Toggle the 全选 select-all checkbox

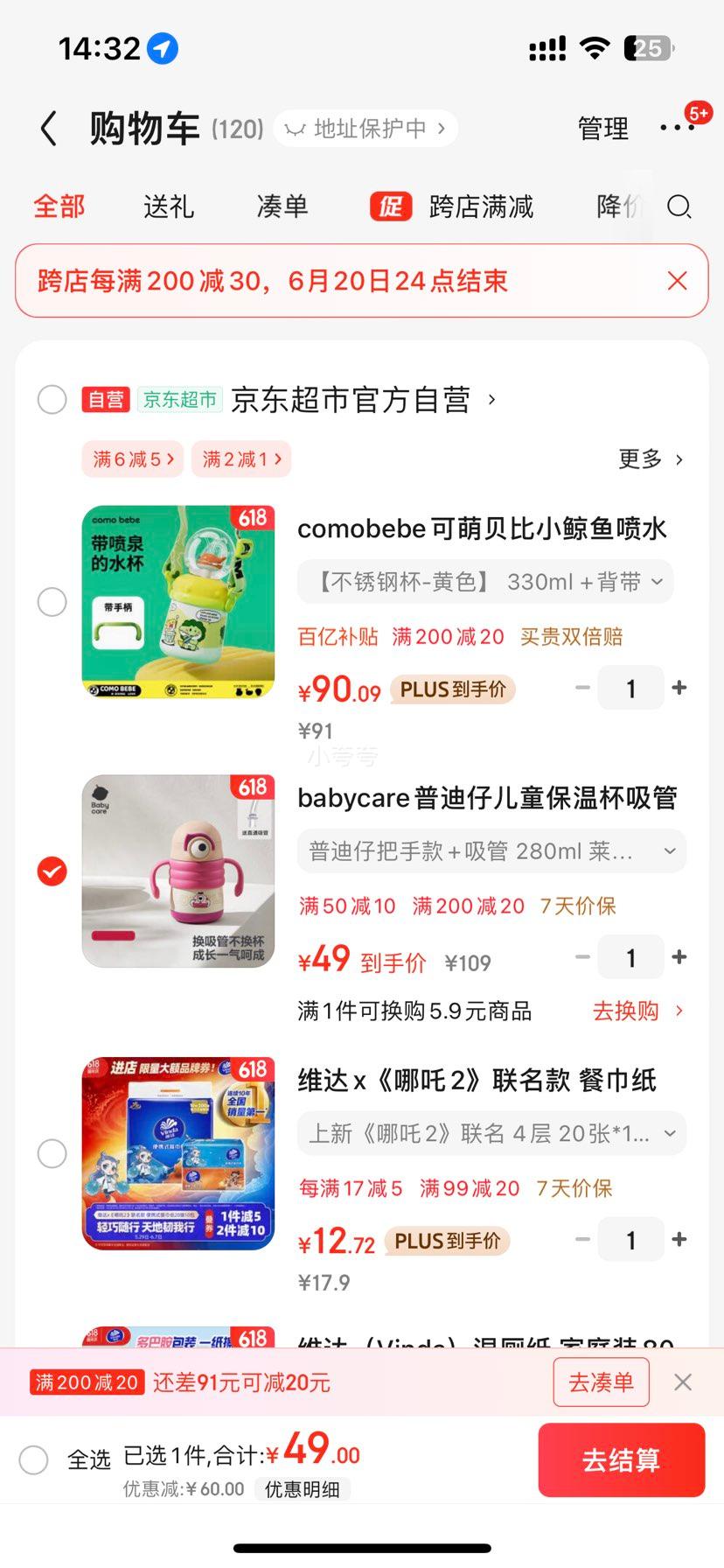tap(34, 1459)
